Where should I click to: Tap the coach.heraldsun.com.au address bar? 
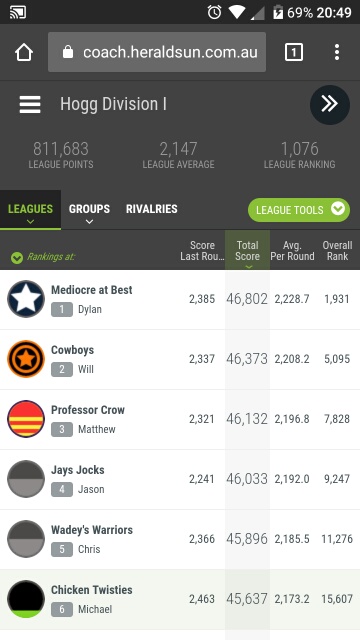[x=157, y=52]
